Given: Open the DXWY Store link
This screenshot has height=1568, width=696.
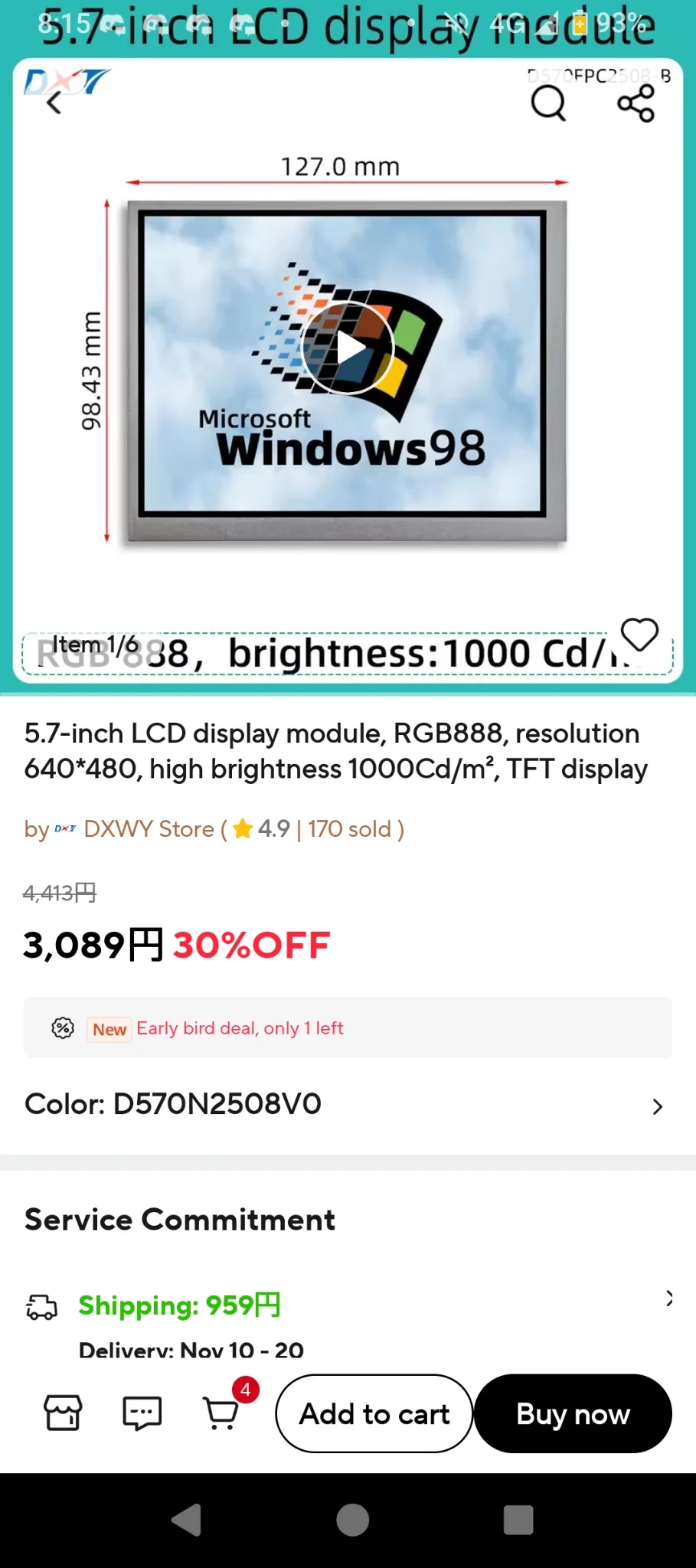Looking at the screenshot, I should 149,829.
